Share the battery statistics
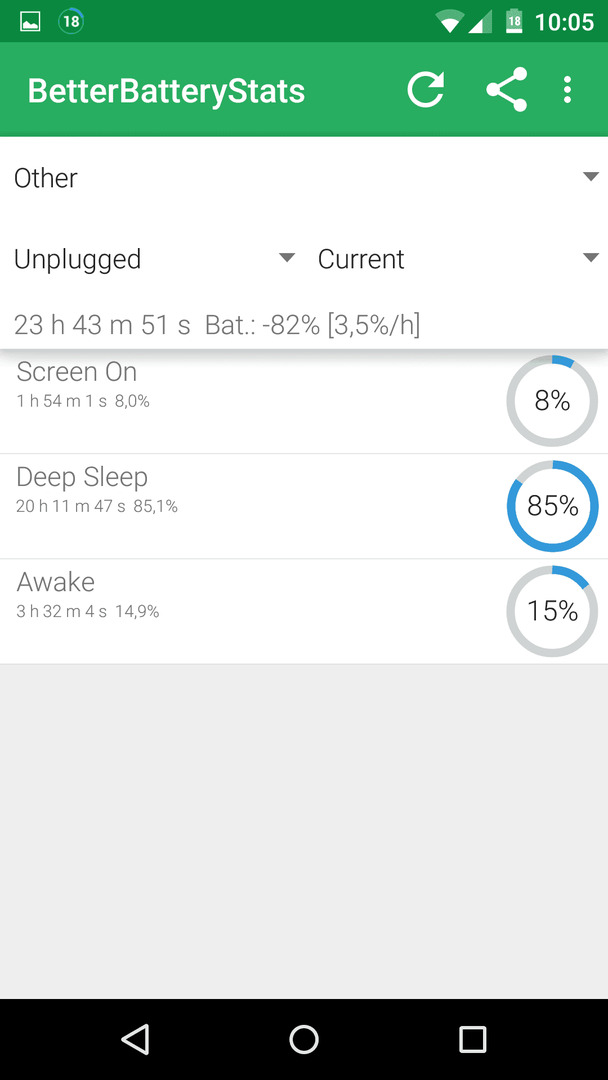Image resolution: width=608 pixels, height=1080 pixels. click(506, 90)
